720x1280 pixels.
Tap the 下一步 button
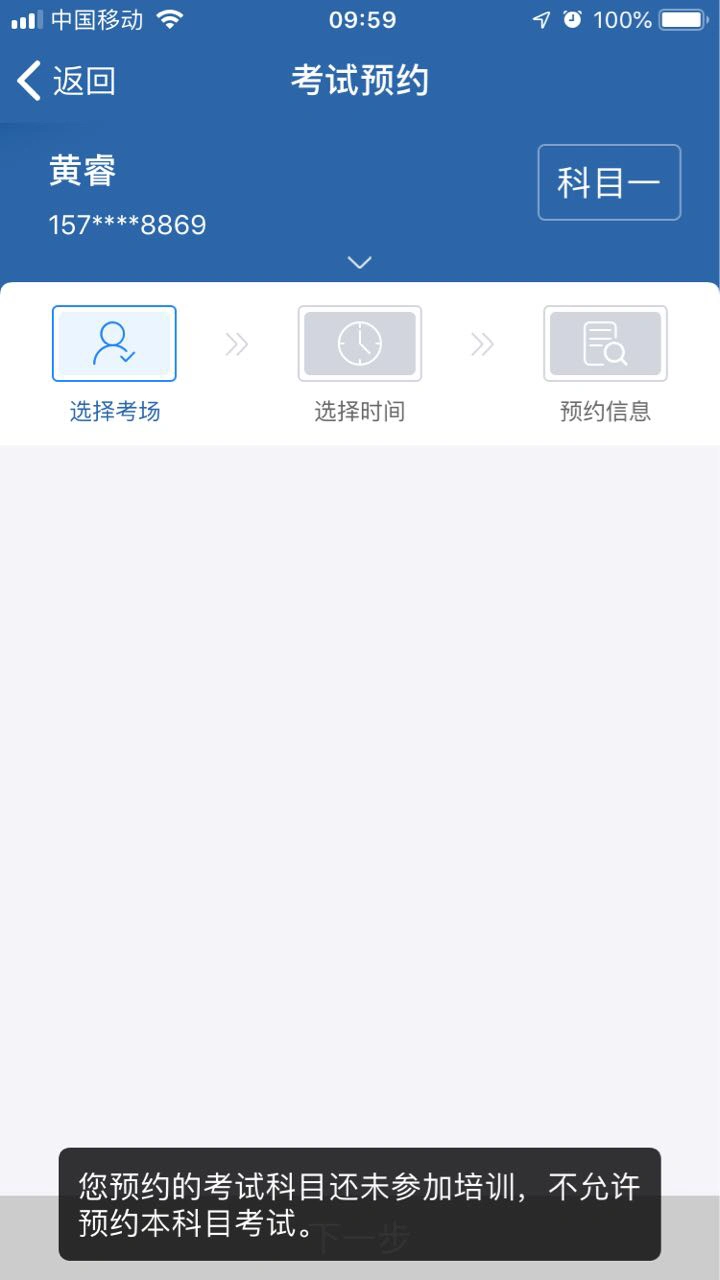tap(360, 1238)
